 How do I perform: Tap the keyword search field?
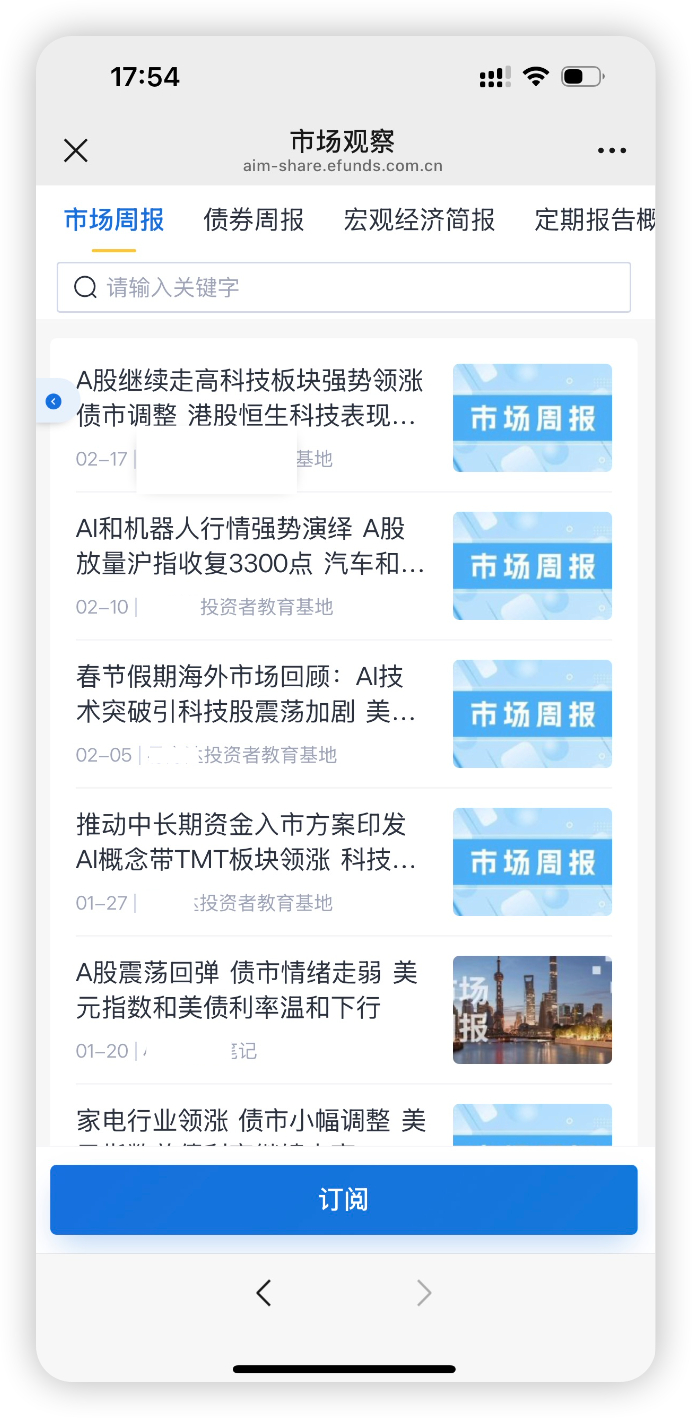pos(344,288)
